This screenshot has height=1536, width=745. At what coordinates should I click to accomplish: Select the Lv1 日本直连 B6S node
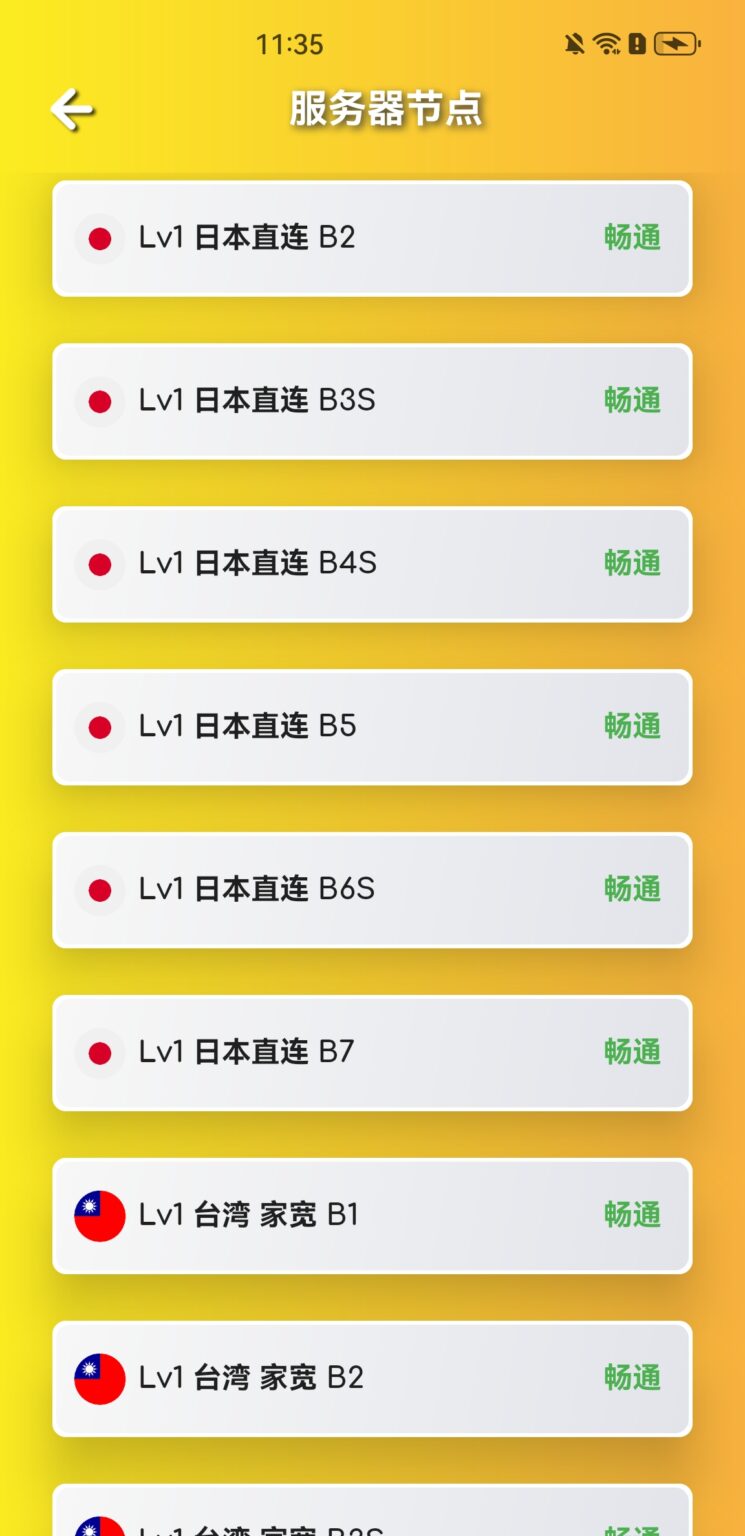372,890
